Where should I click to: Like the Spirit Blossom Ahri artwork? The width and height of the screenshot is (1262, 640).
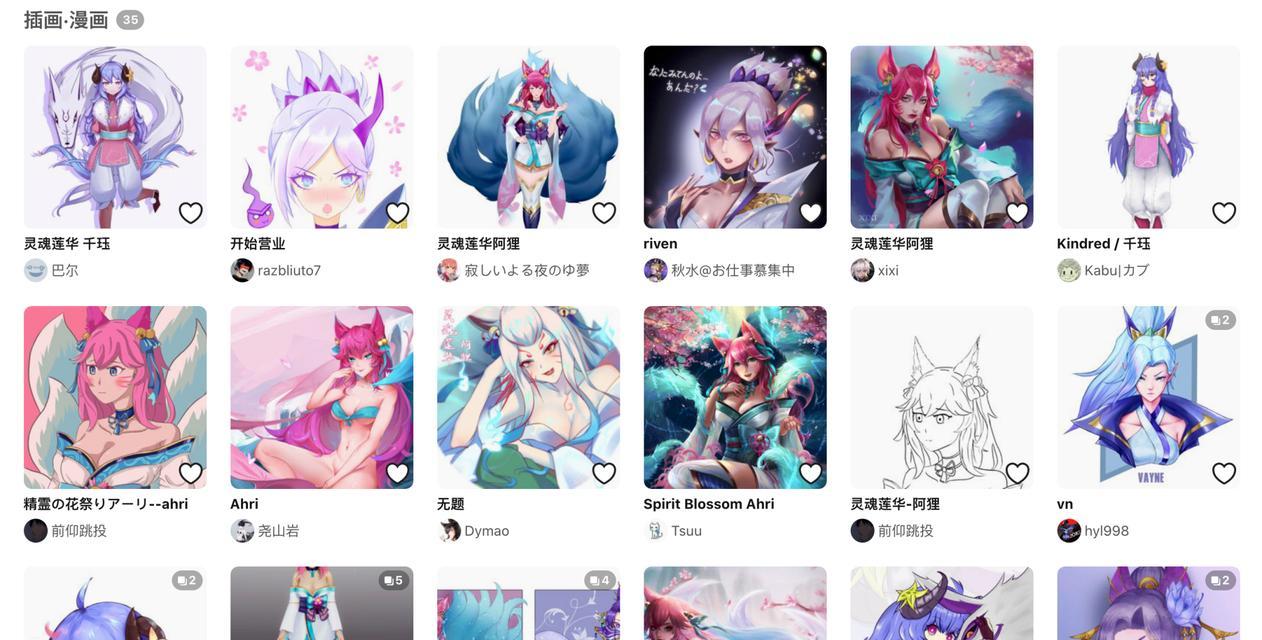[x=811, y=473]
